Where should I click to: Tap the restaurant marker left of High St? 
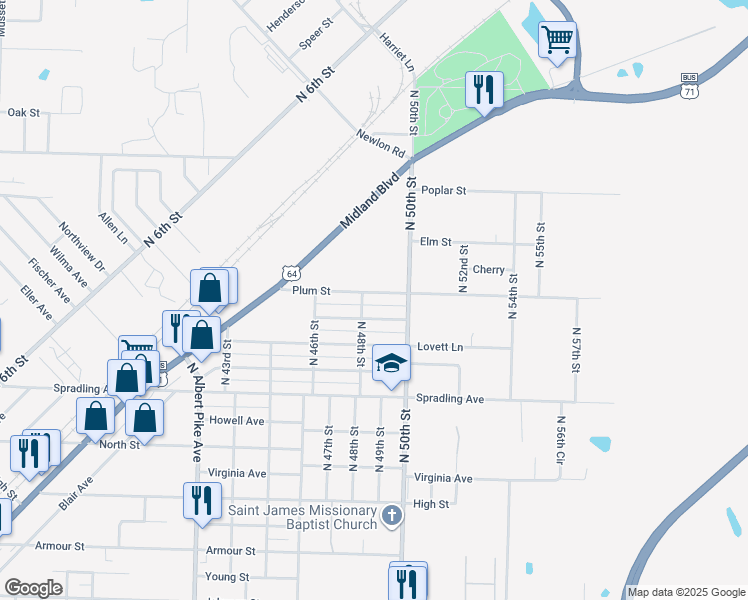pos(203,503)
